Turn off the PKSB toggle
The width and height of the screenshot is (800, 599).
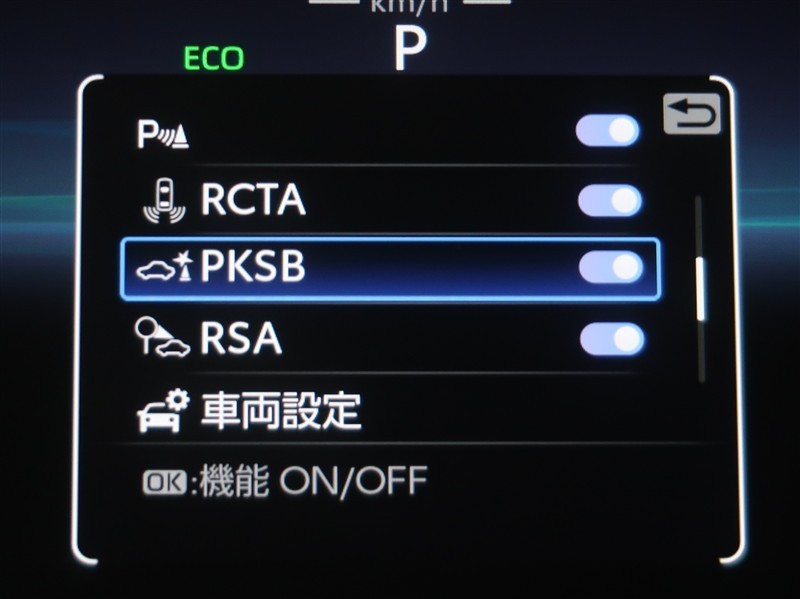pyautogui.click(x=611, y=267)
